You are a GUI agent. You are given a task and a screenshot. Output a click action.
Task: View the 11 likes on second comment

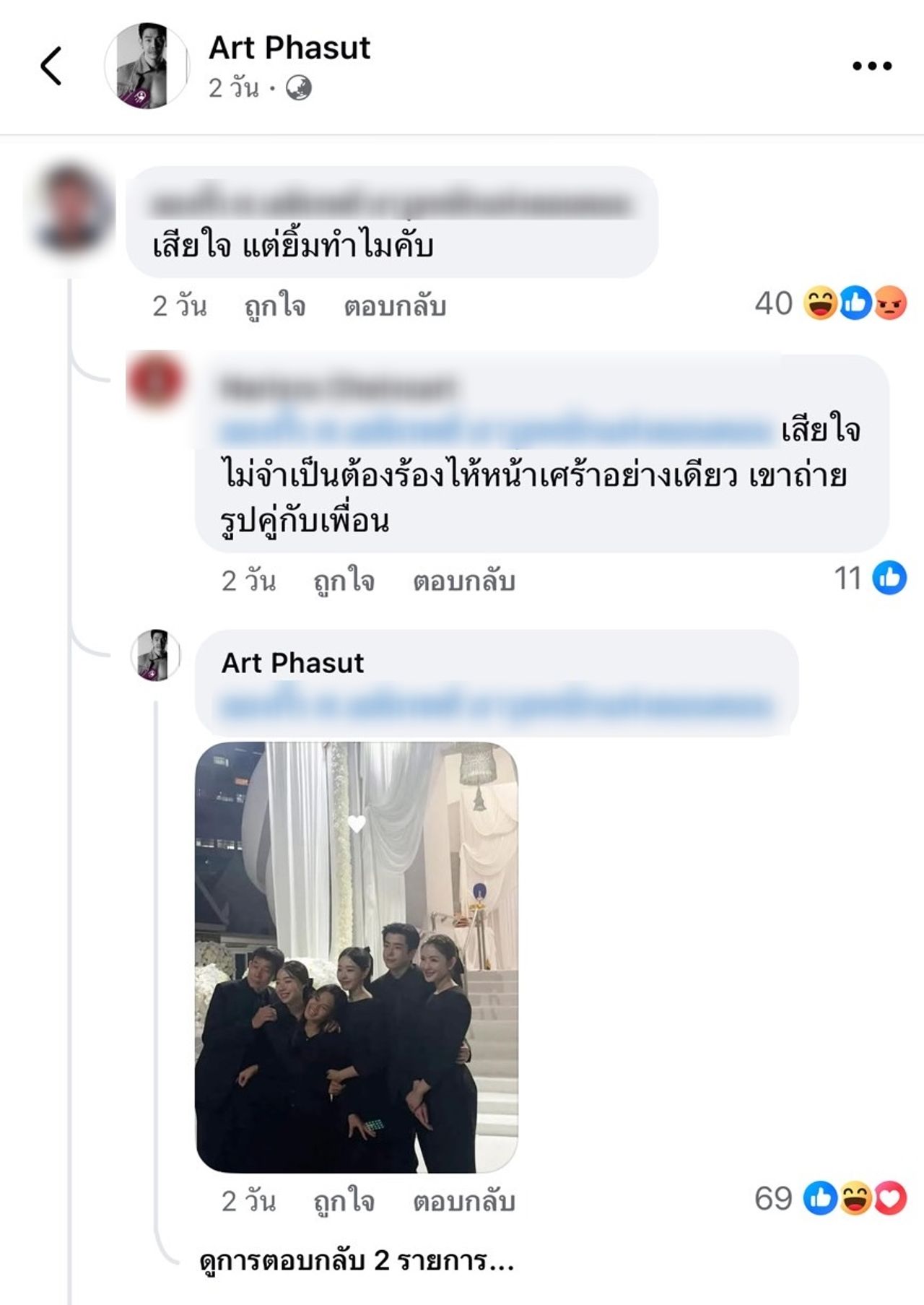point(870,578)
